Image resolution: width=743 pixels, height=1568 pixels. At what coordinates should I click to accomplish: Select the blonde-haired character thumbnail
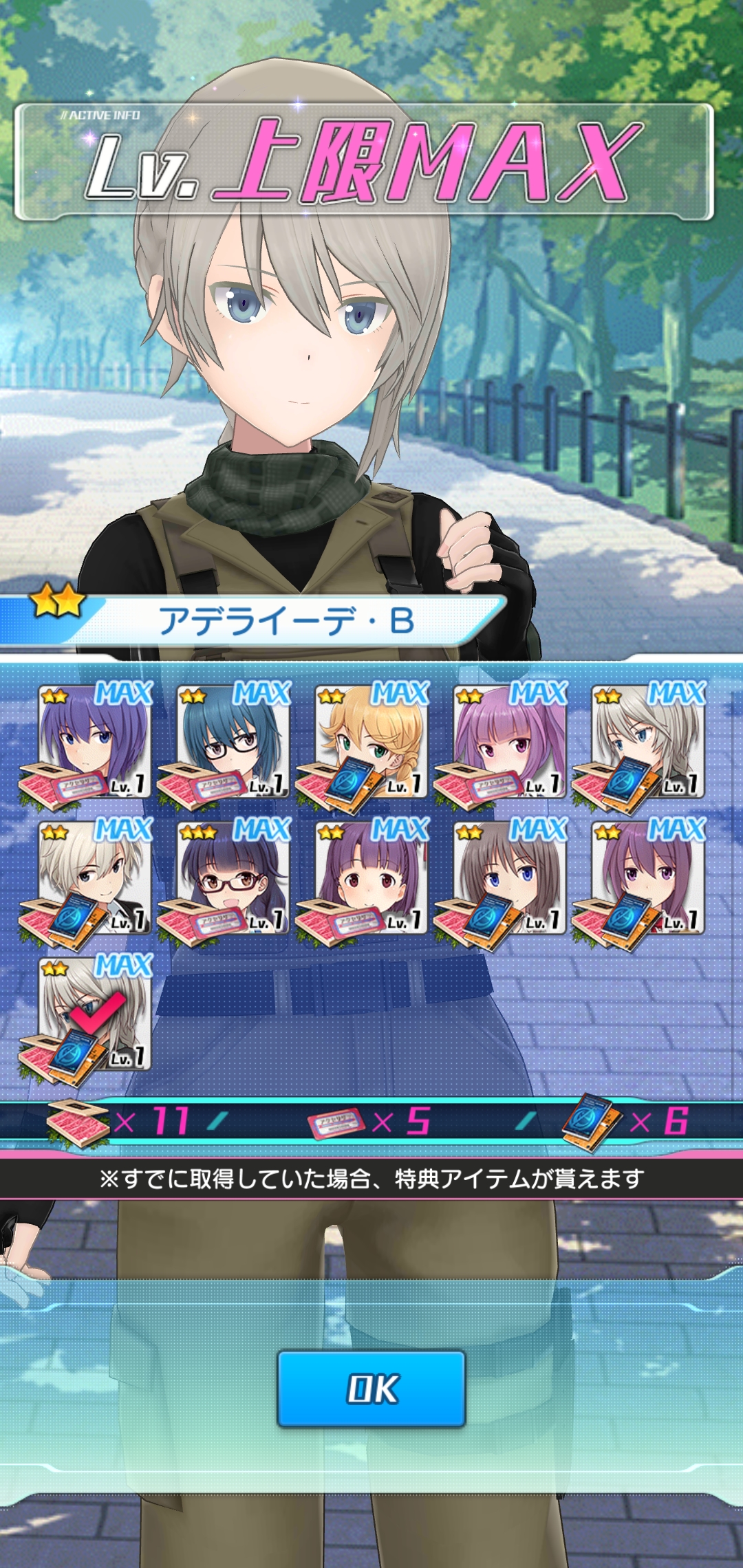tap(371, 741)
